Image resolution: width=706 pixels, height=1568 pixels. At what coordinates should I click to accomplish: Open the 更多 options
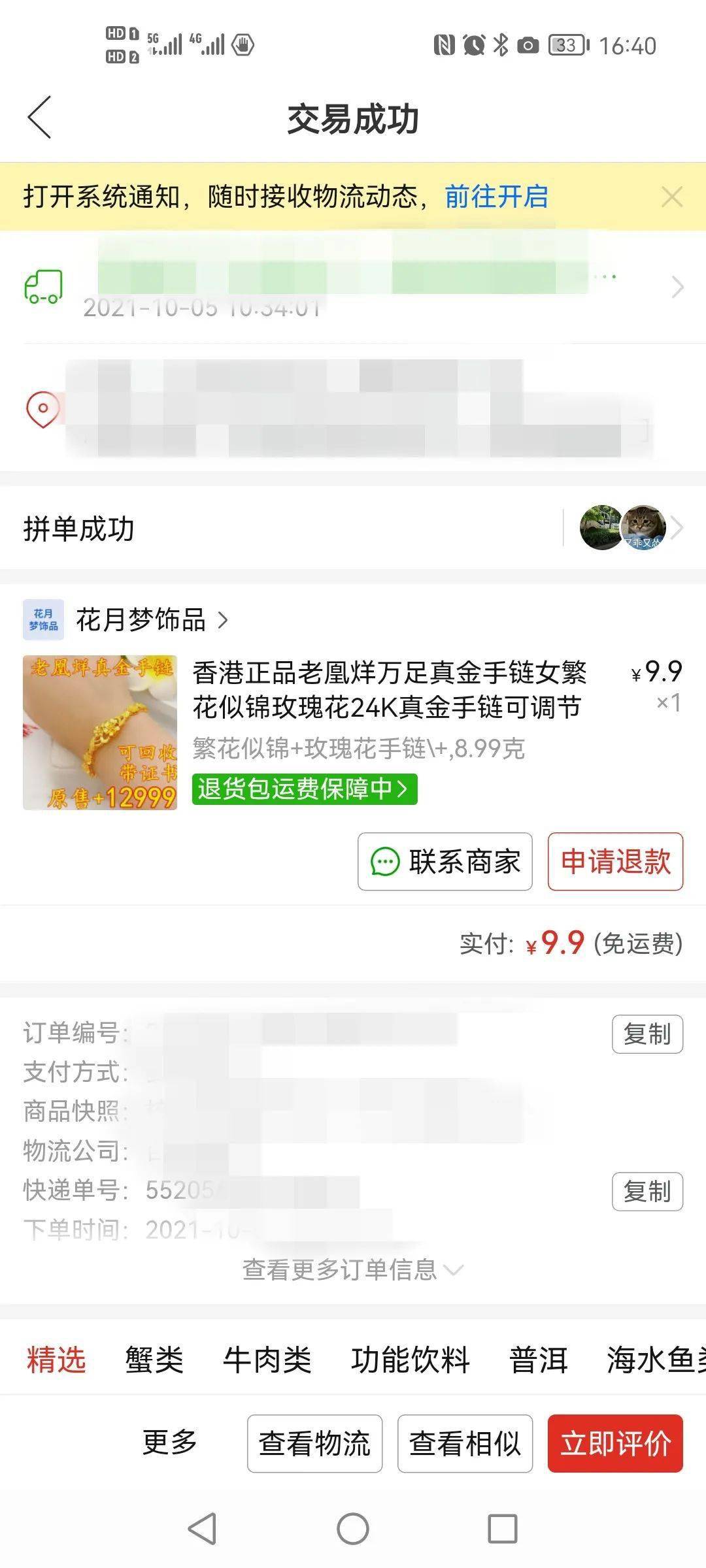tap(170, 1442)
